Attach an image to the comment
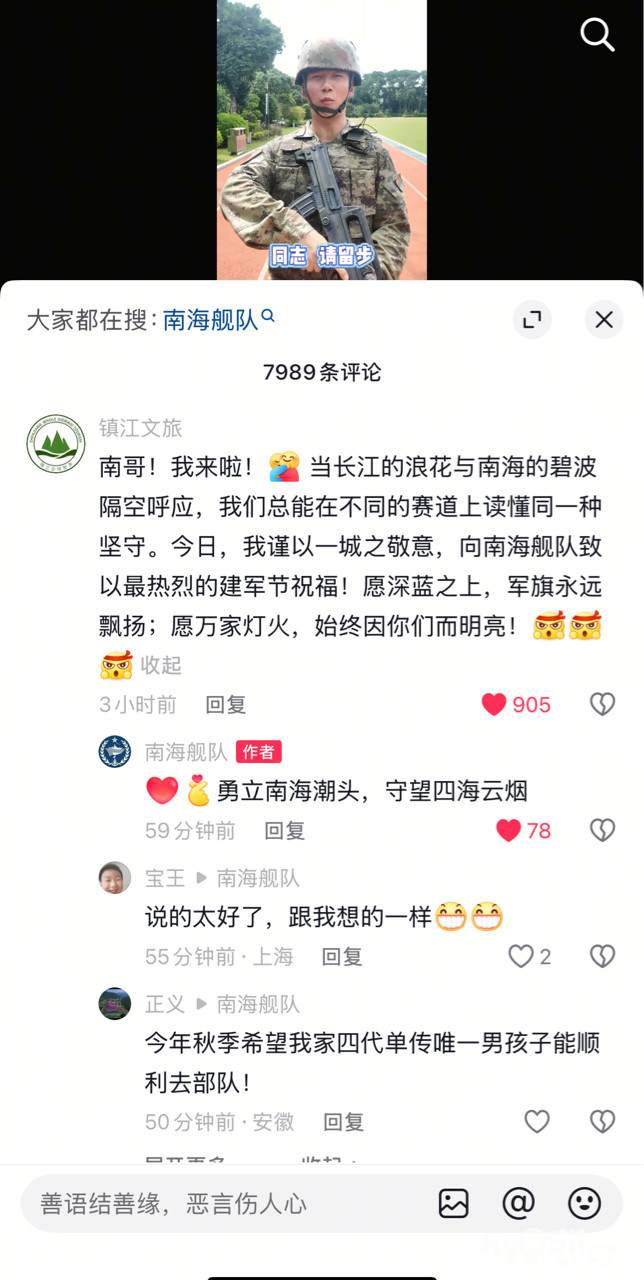 [x=454, y=1203]
